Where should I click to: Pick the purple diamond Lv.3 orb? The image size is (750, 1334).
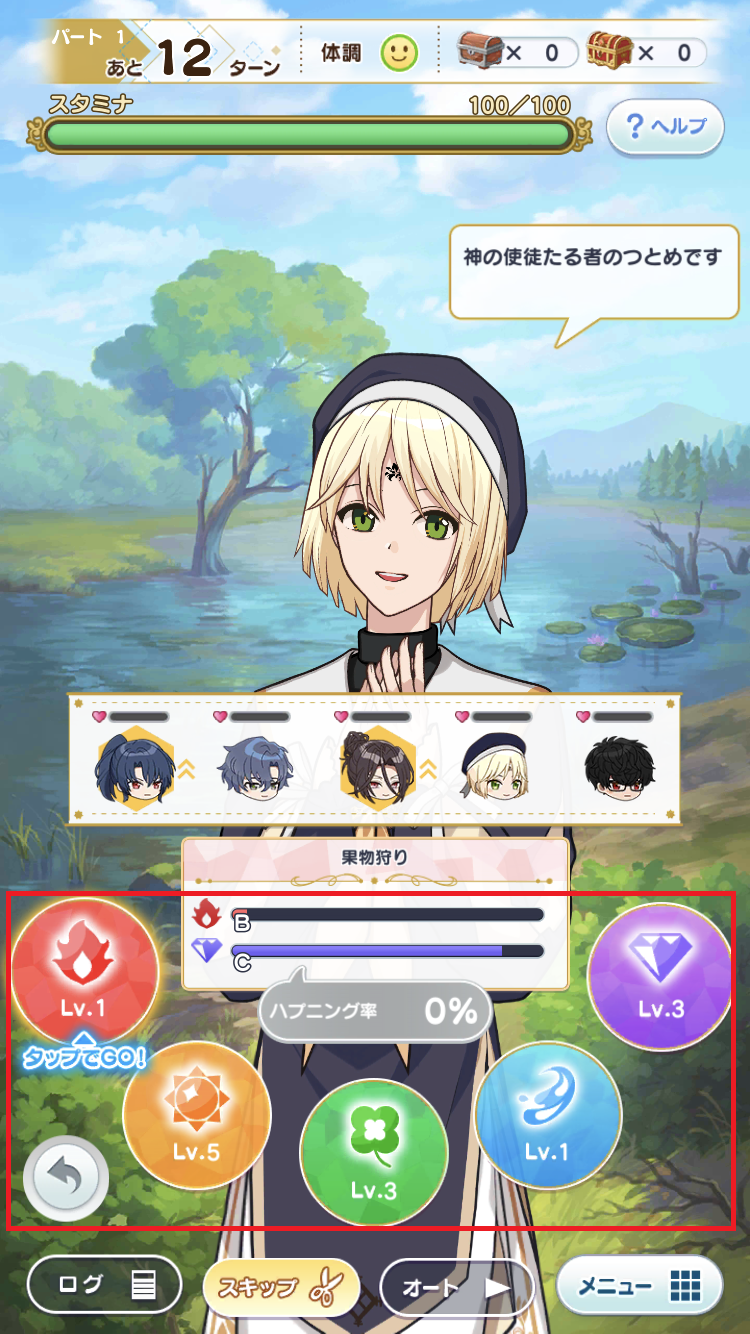(x=661, y=976)
